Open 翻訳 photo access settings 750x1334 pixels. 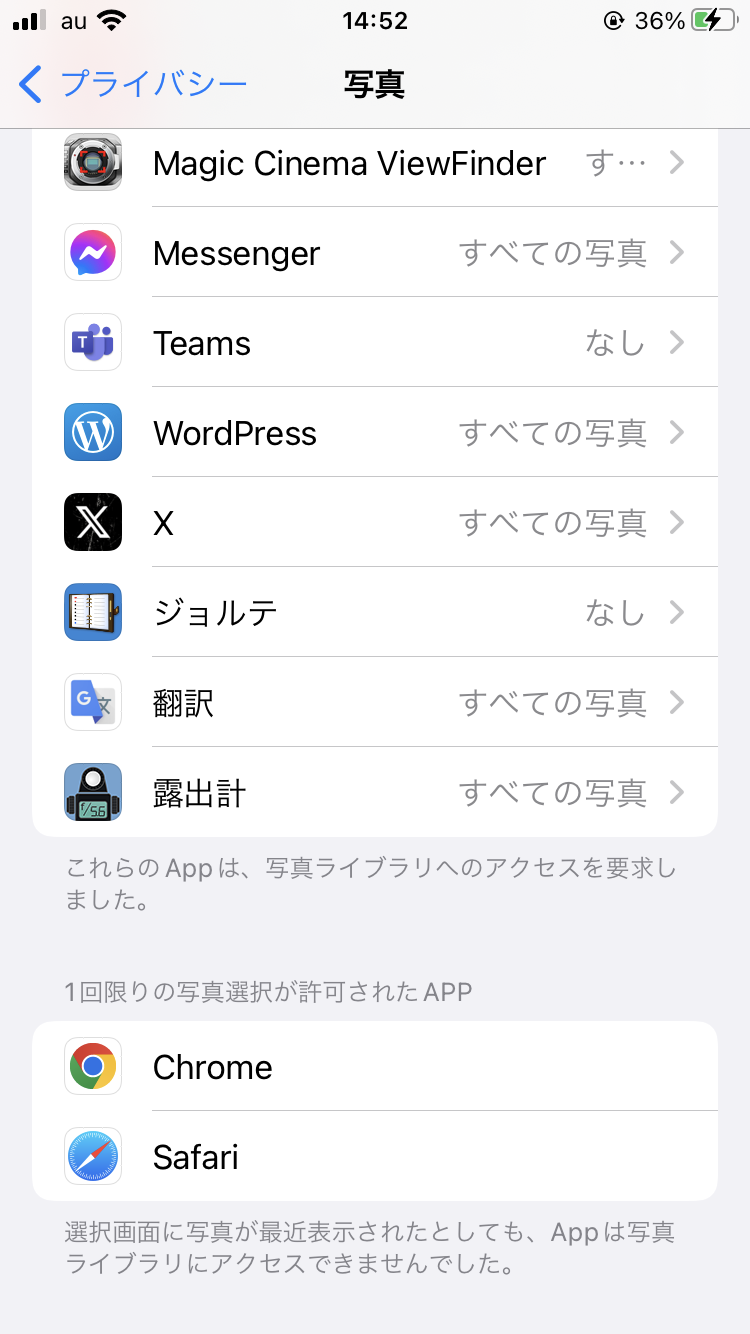[375, 703]
